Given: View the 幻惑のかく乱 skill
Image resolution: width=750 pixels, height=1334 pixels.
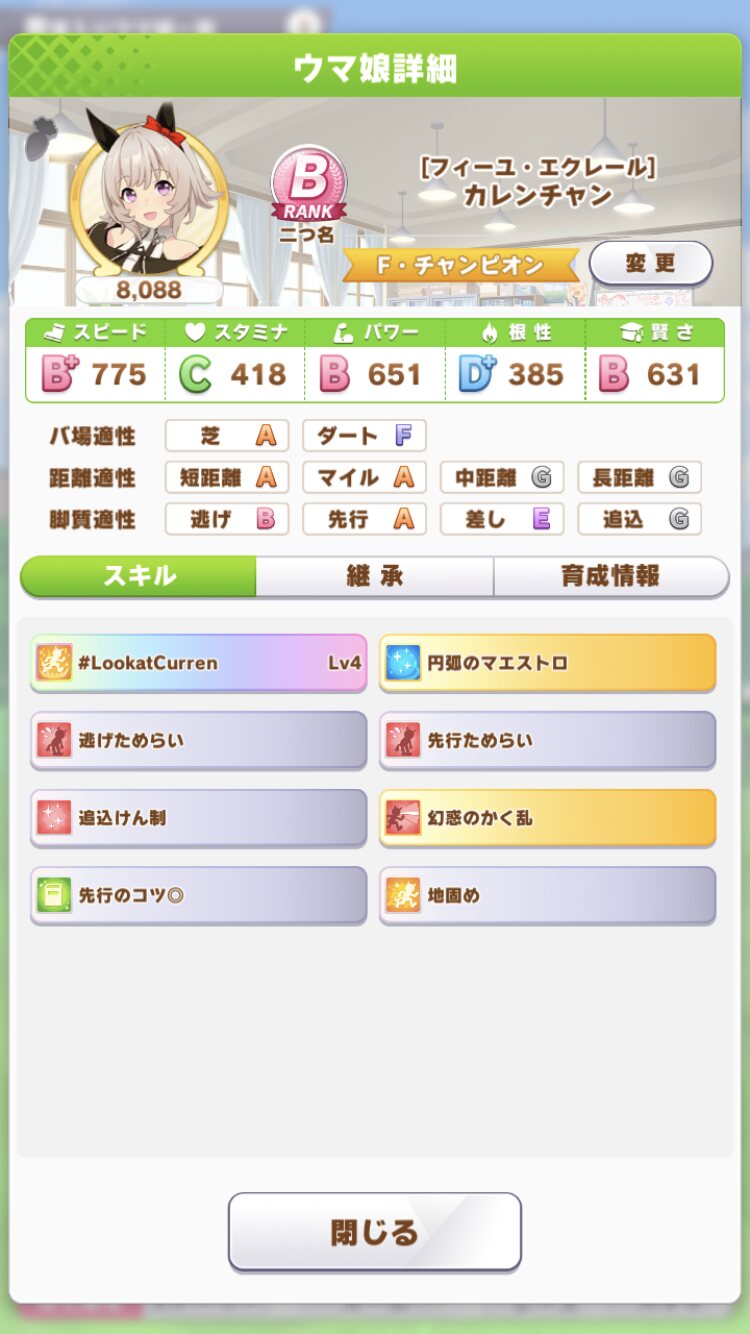Looking at the screenshot, I should pos(547,818).
